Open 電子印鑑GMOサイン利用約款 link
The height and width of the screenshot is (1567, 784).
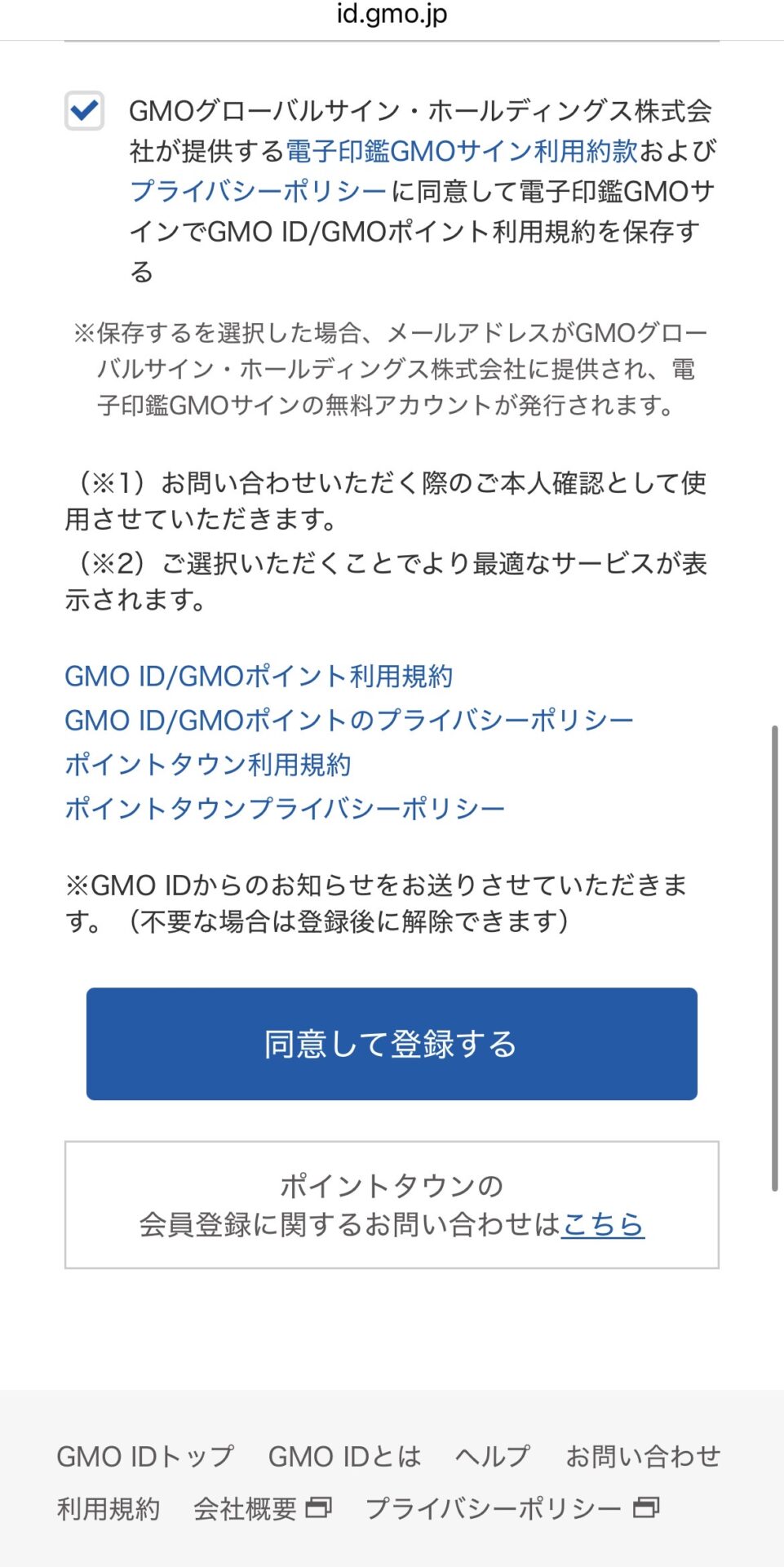point(461,151)
